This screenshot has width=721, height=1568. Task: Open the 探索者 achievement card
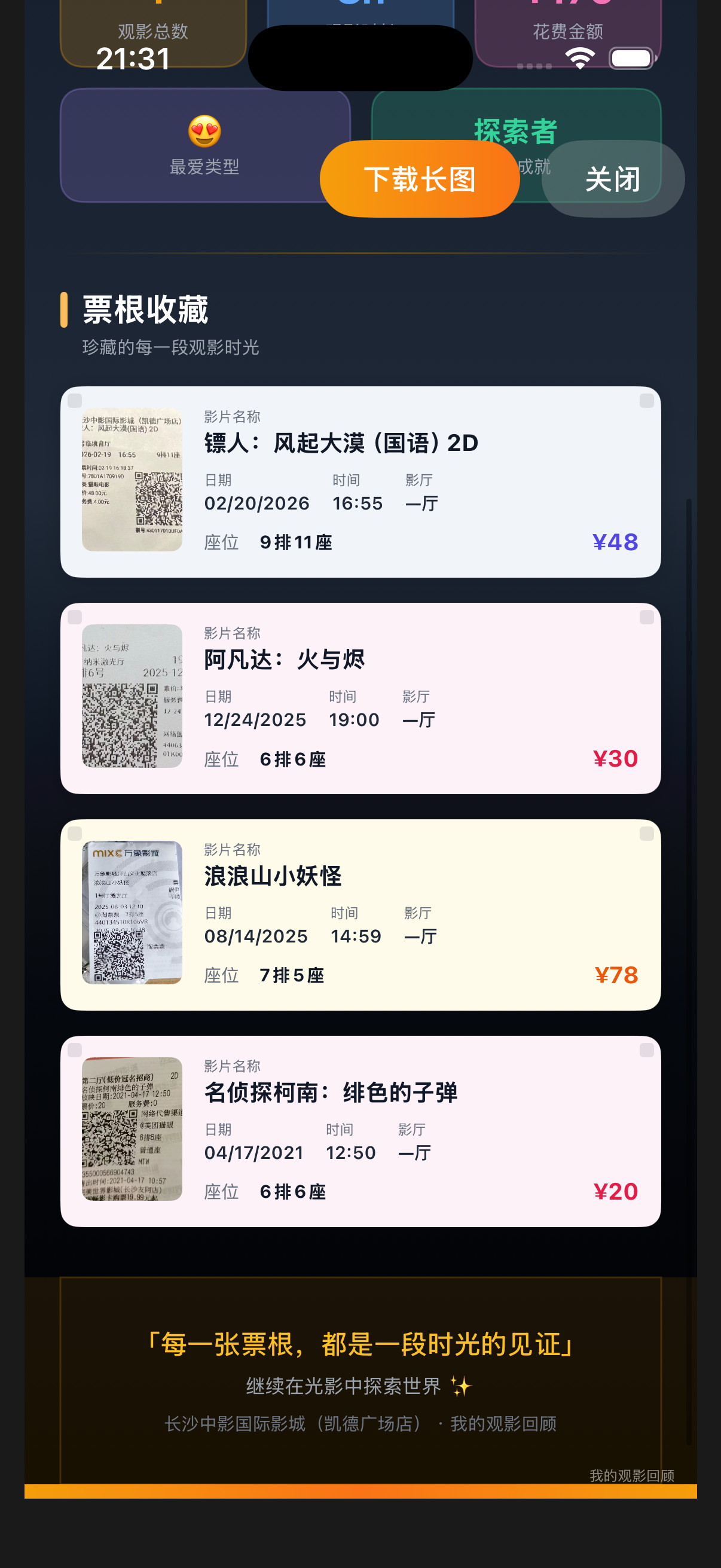(517, 130)
